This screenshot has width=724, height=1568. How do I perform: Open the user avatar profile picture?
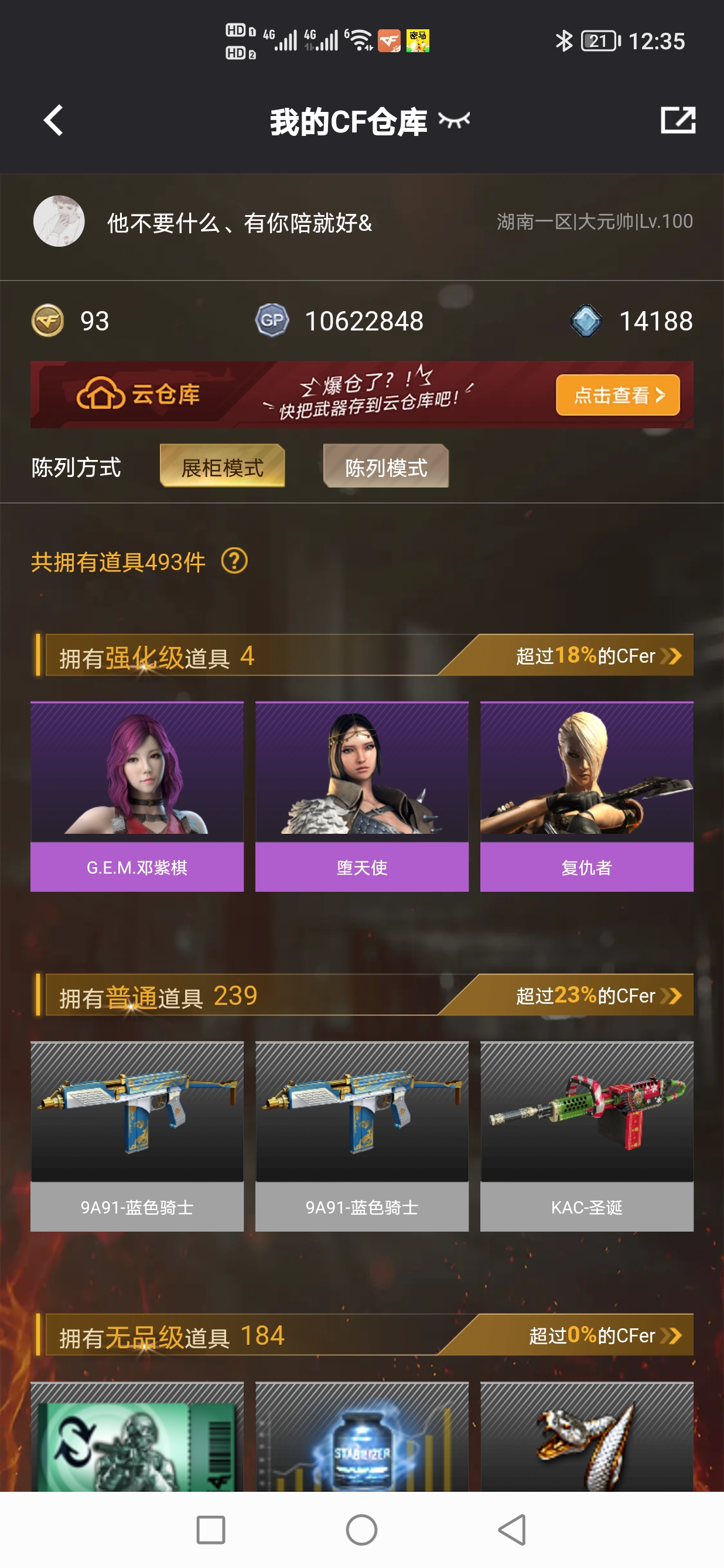59,221
